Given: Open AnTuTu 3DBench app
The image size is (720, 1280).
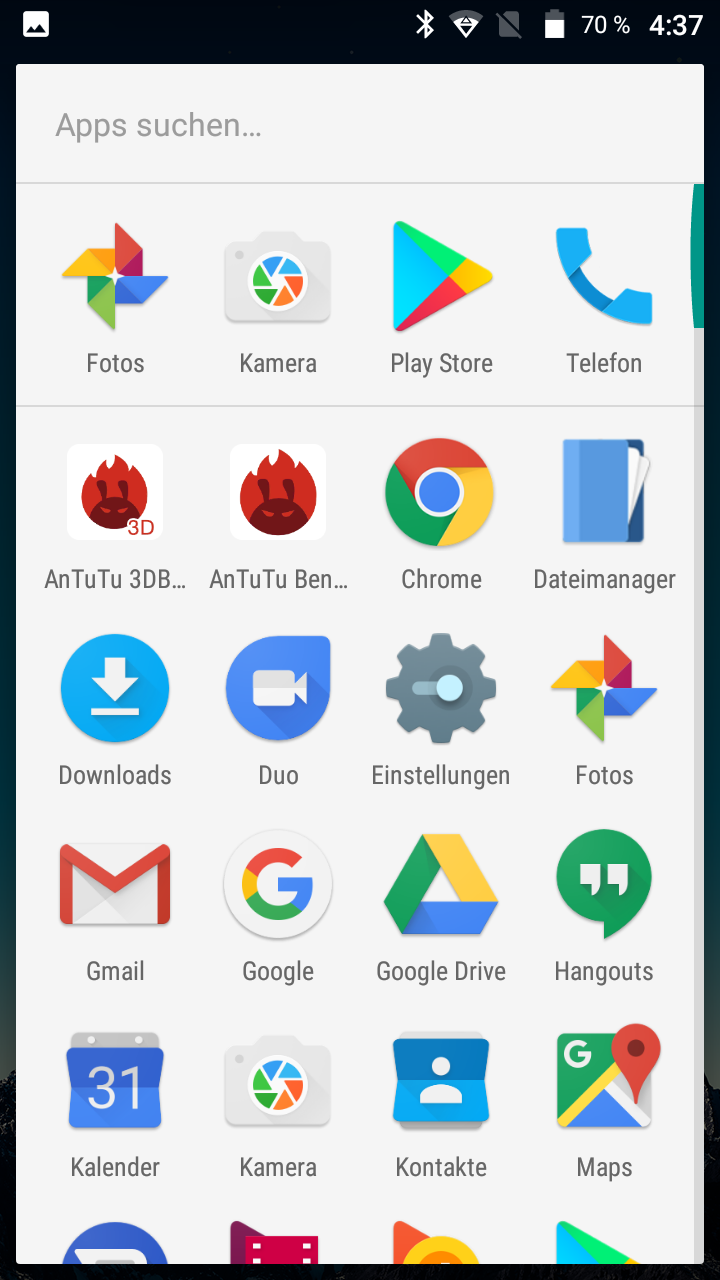Looking at the screenshot, I should click(115, 492).
